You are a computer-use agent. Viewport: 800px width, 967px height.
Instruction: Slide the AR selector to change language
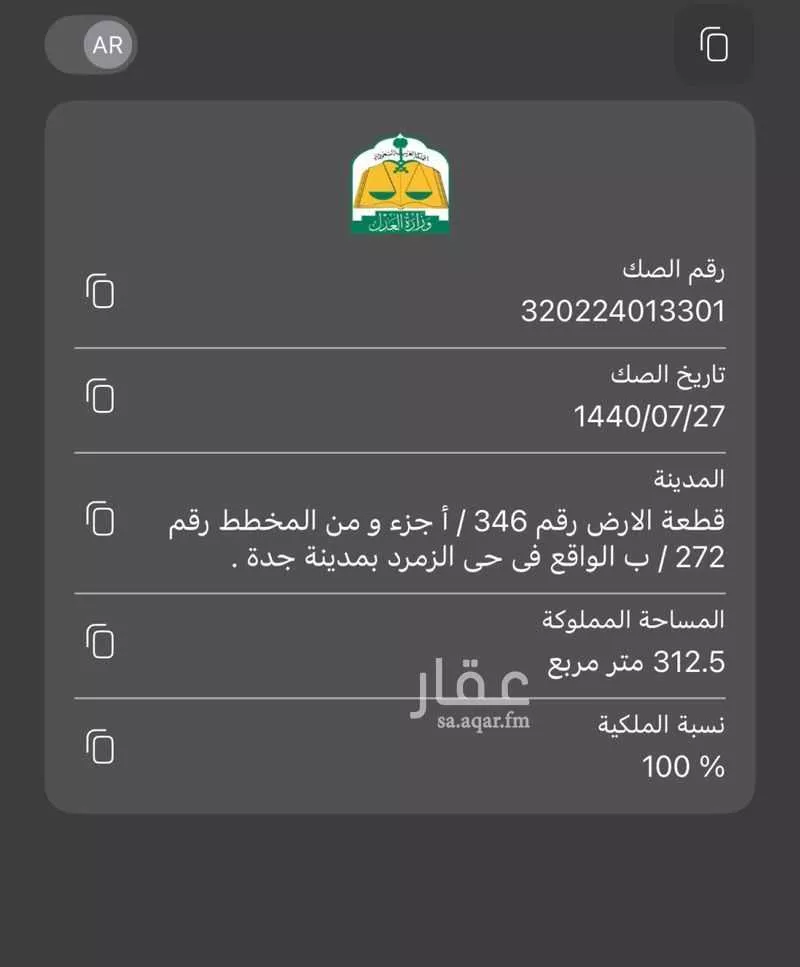(x=91, y=45)
